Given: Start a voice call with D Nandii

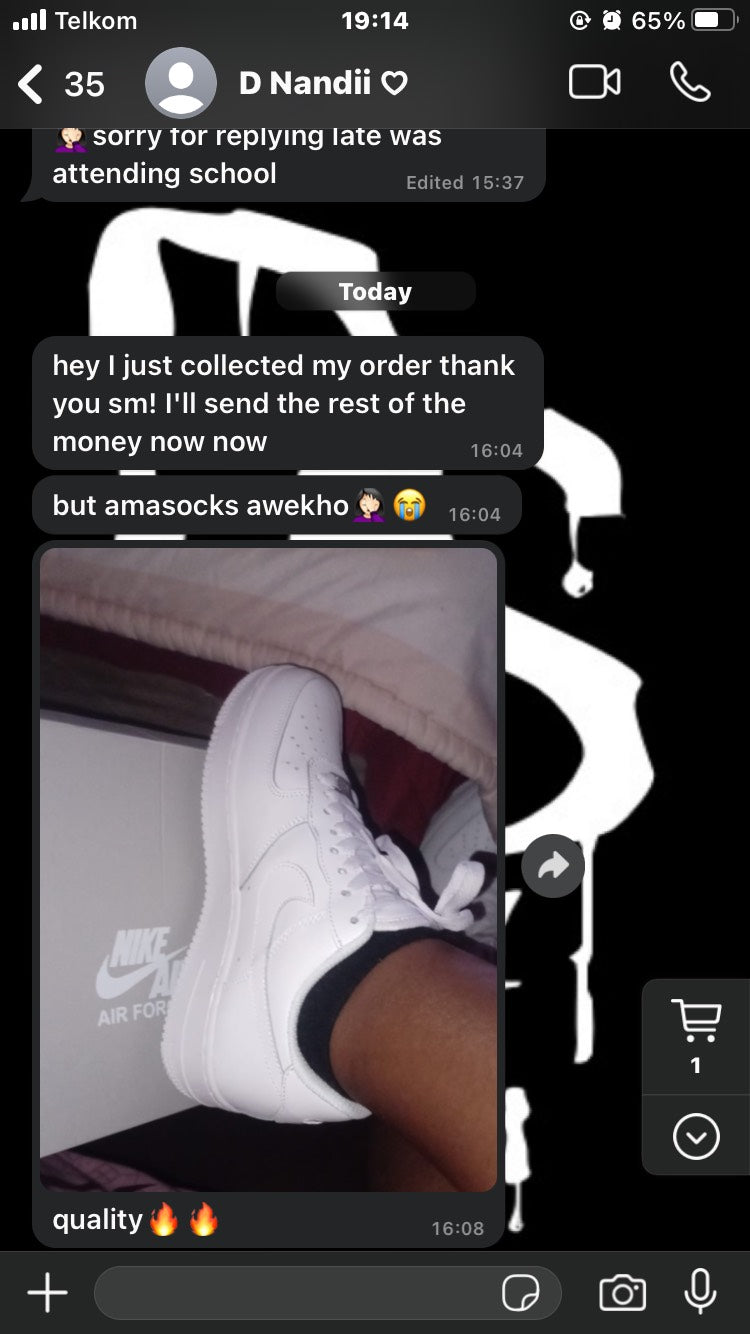Looking at the screenshot, I should click(690, 83).
